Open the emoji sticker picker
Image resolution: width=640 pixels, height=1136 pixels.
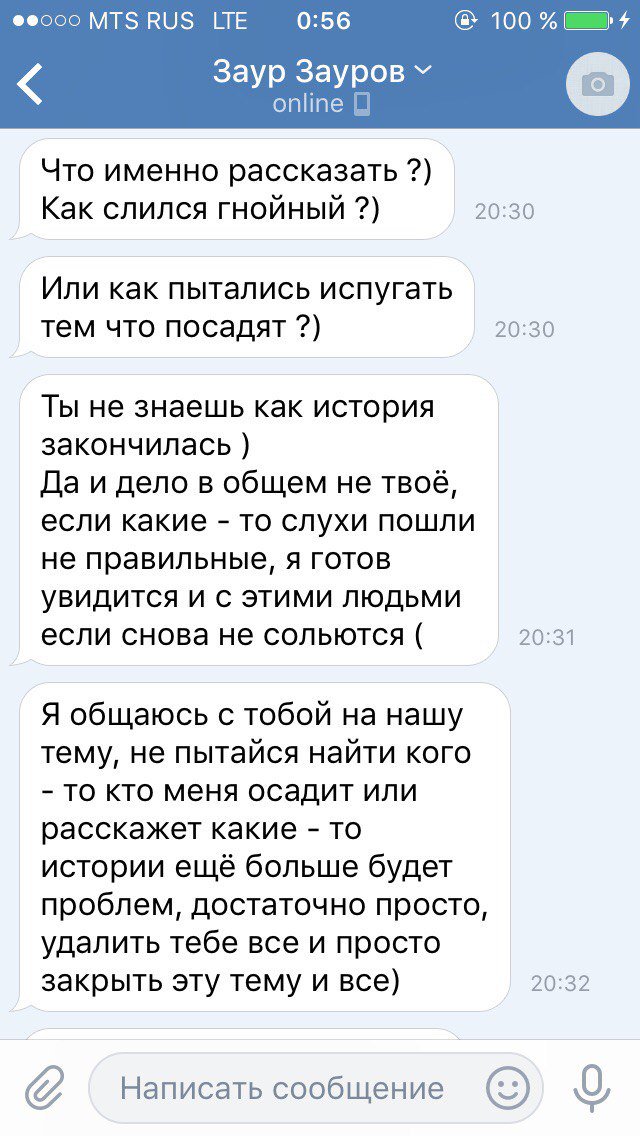point(507,1088)
